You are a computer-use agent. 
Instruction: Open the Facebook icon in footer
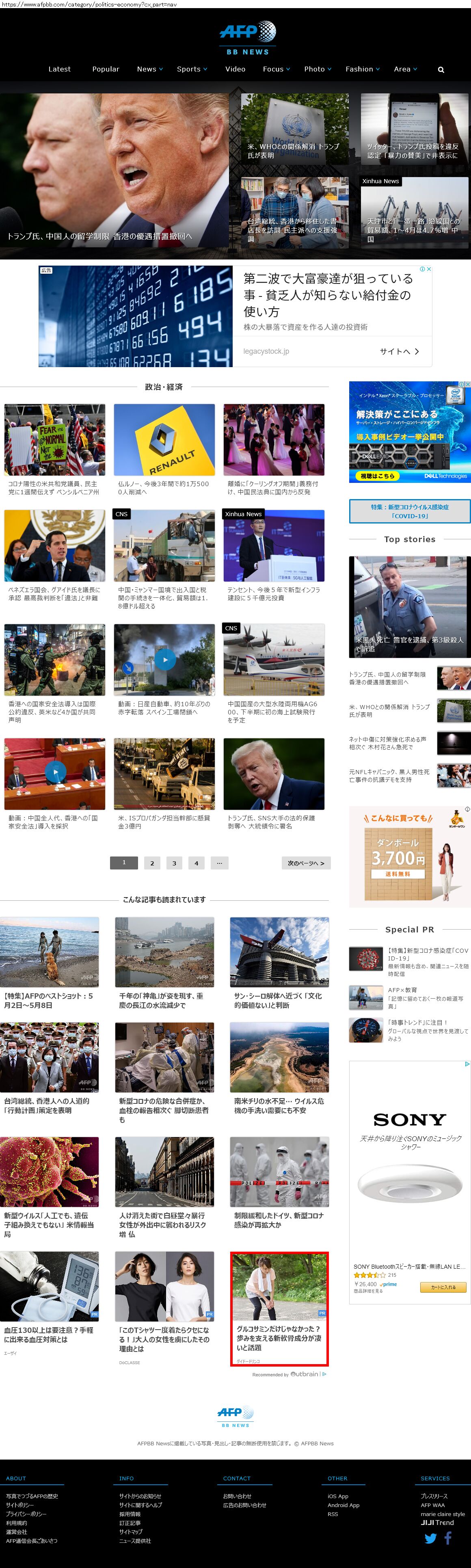pos(448,1538)
